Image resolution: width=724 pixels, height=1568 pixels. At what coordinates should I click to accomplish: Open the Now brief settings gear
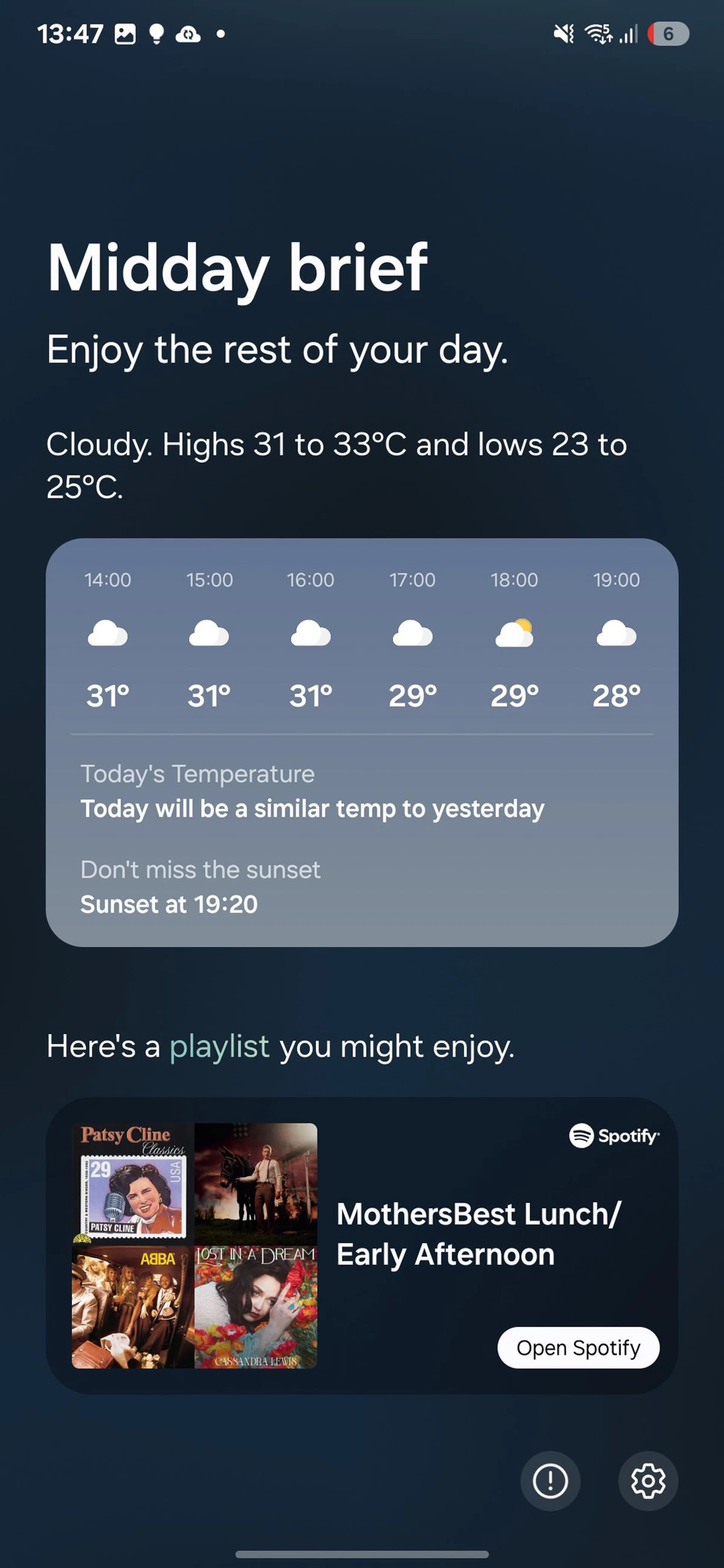647,1481
